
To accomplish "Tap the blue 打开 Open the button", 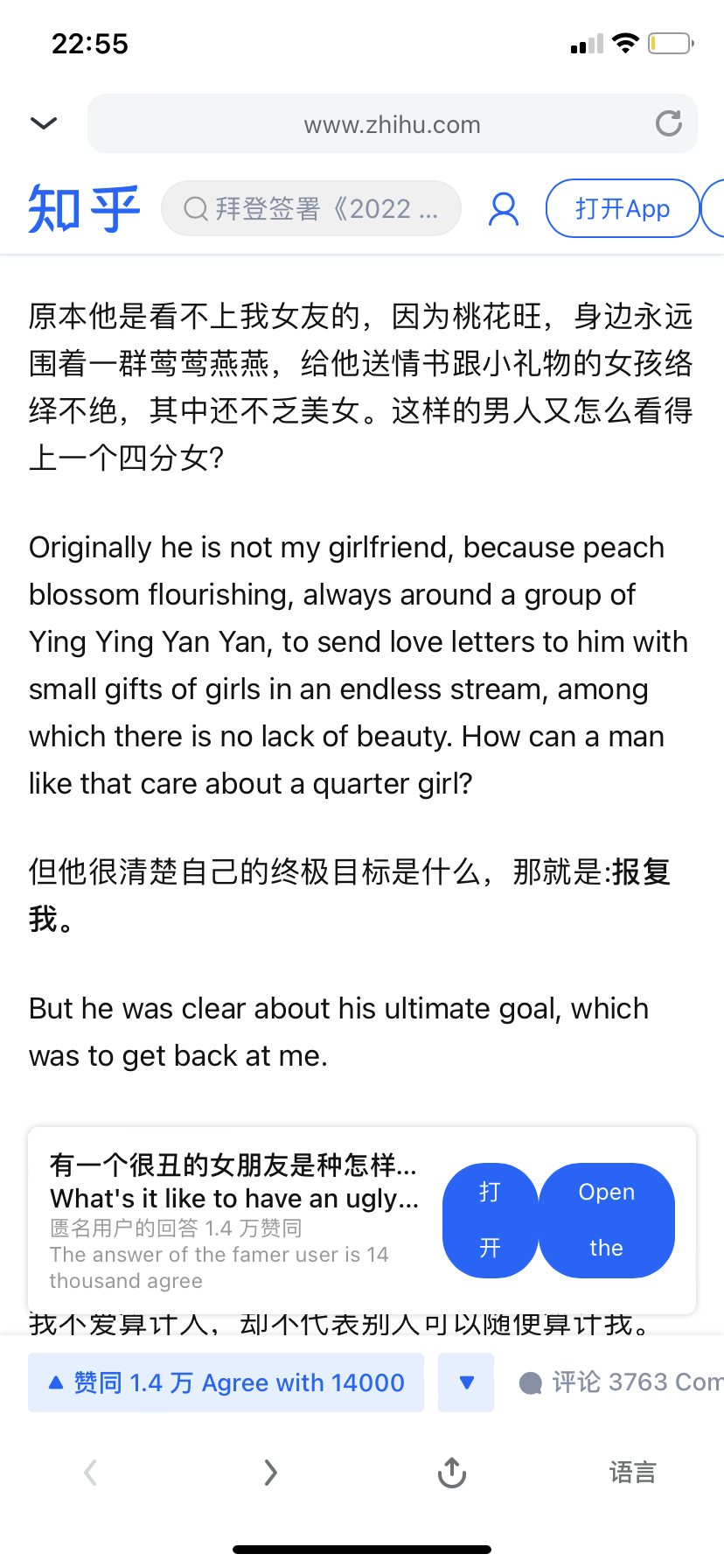I will pos(559,1220).
